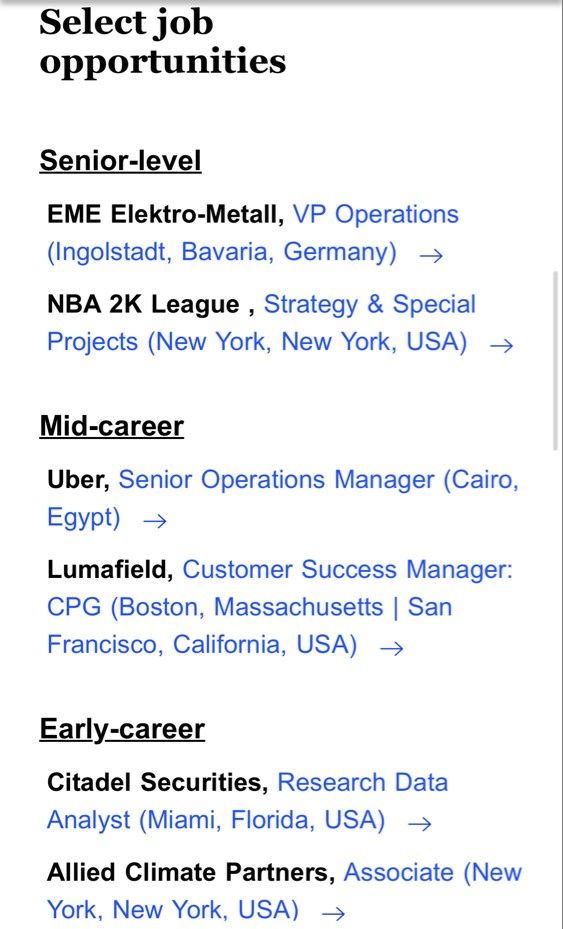563x929 pixels.
Task: Open Allied Climate Partners Associate job link
Action: (x=284, y=891)
